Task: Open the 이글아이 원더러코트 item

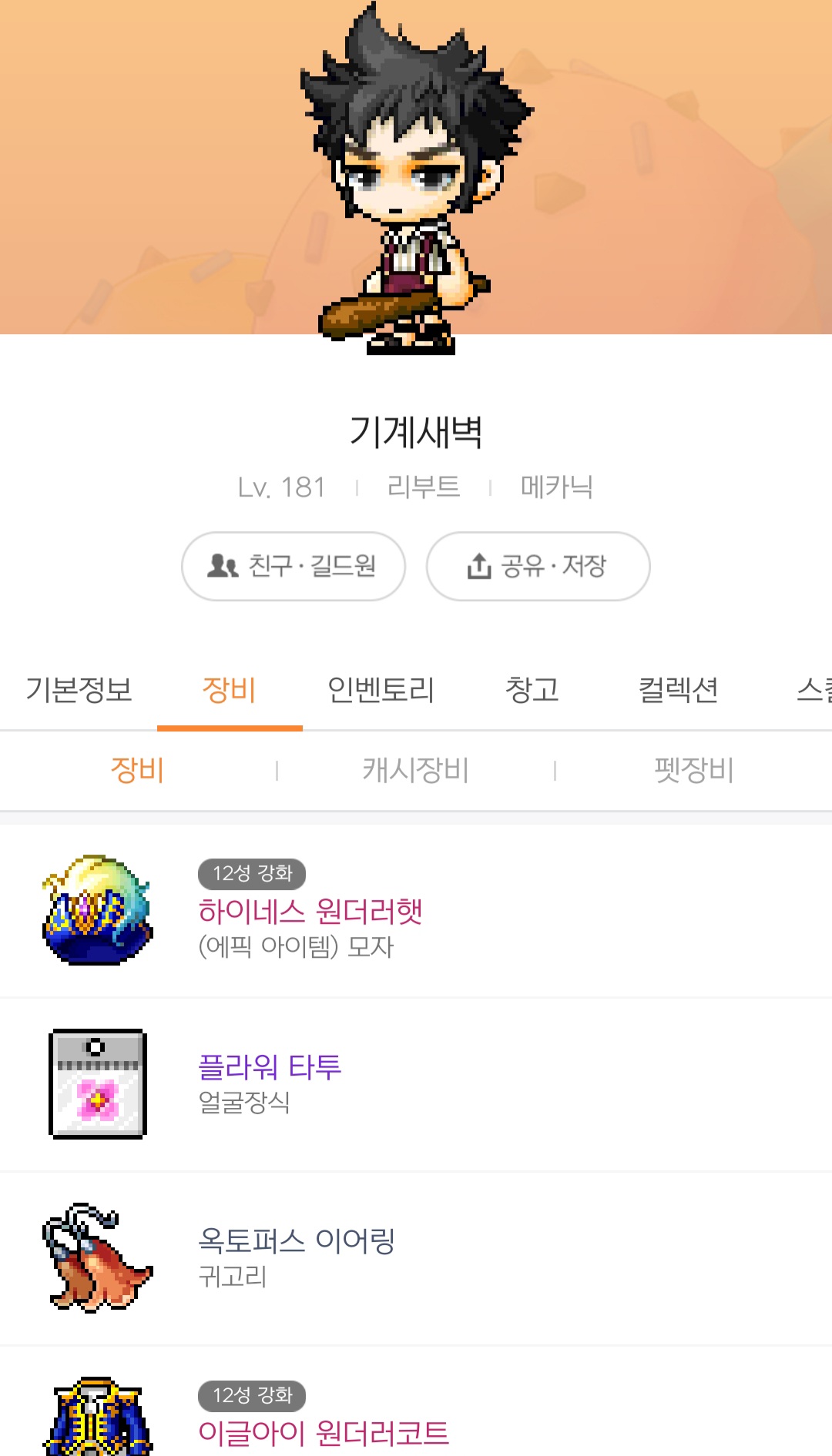Action: (416, 1402)
